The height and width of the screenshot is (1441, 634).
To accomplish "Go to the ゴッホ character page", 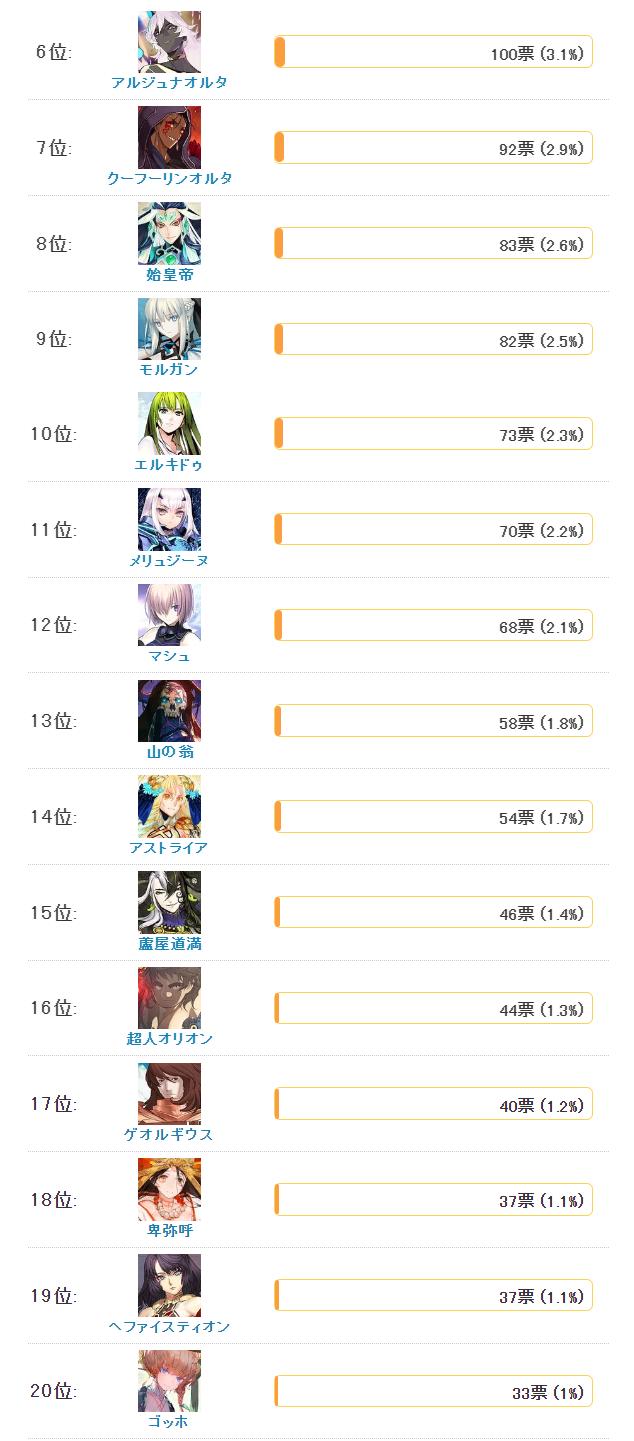I will [169, 1422].
